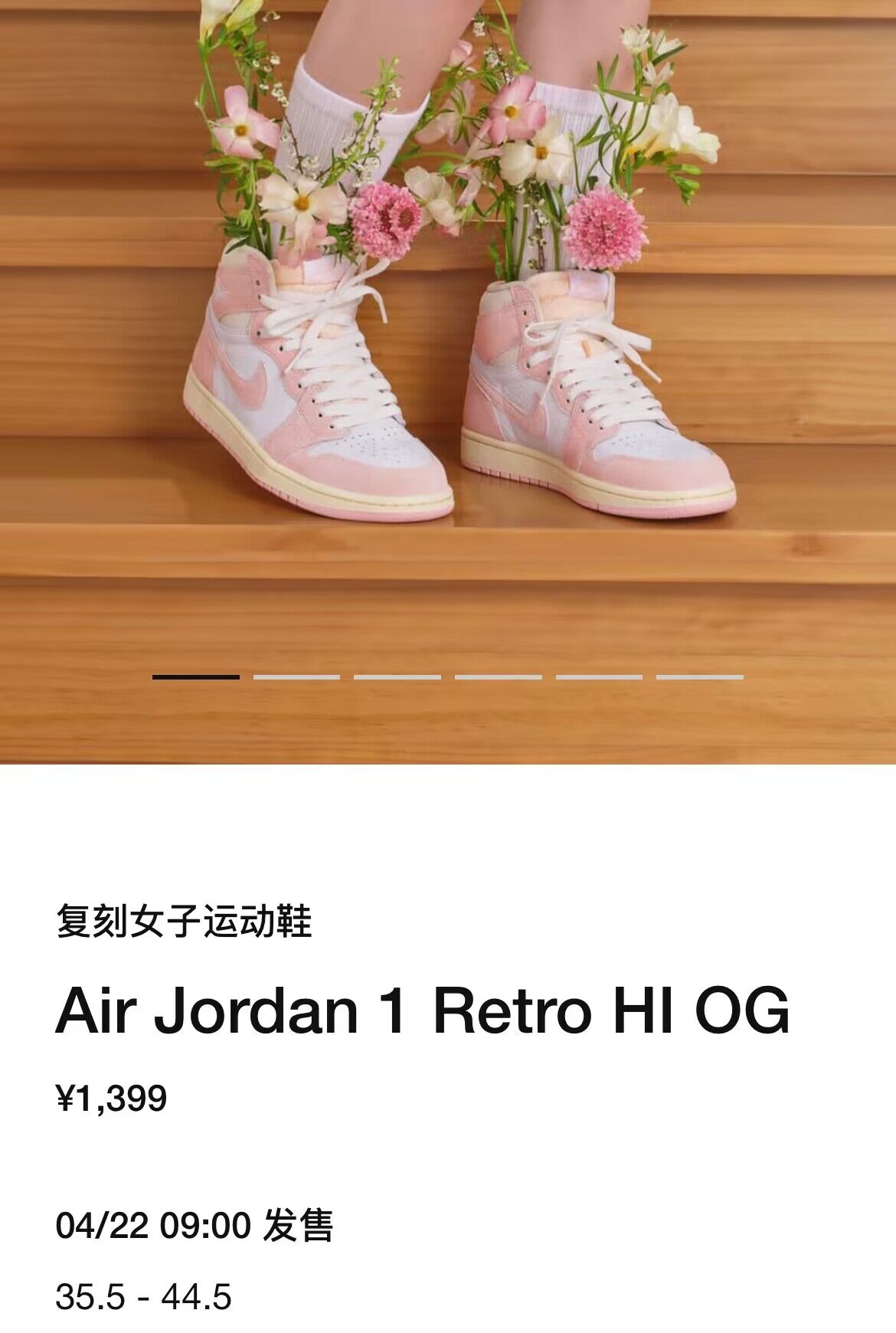Screen dimensions: 896x1333
Task: Jump to the second image indicator segment
Action: click(x=296, y=677)
